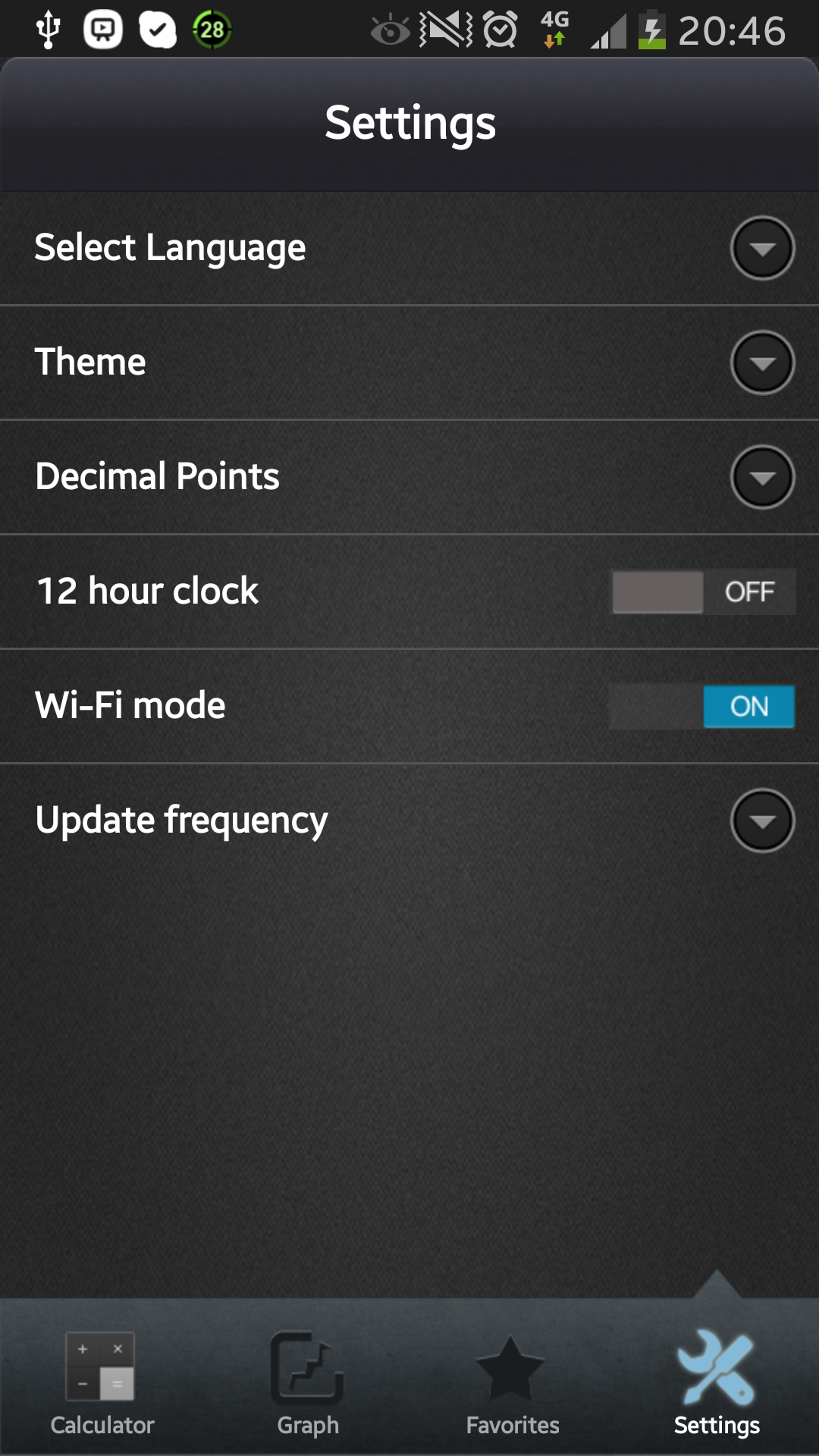The width and height of the screenshot is (819, 1456).
Task: Tap the USB connection icon in status bar
Action: point(48,29)
